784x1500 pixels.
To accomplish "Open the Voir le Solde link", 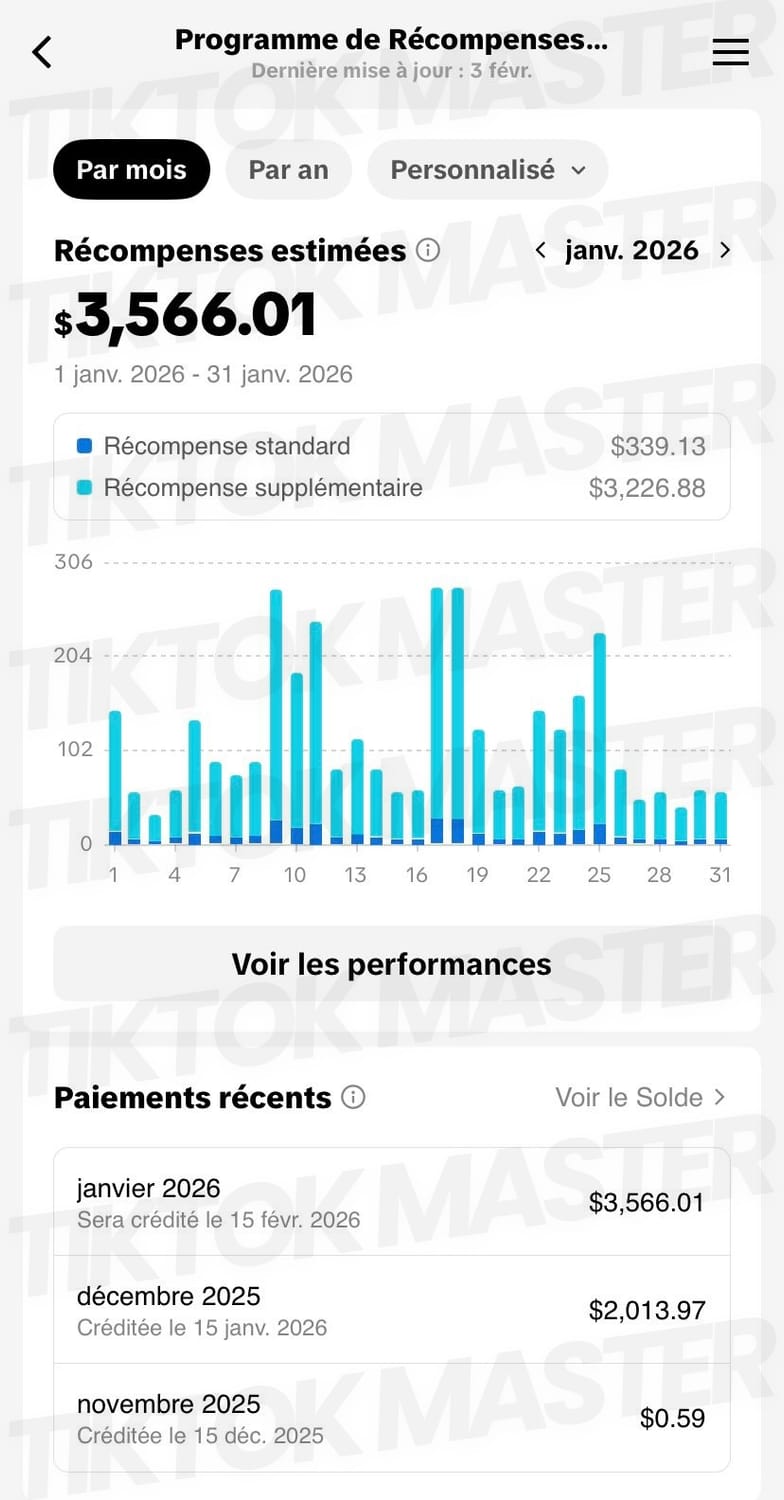I will pyautogui.click(x=640, y=1097).
